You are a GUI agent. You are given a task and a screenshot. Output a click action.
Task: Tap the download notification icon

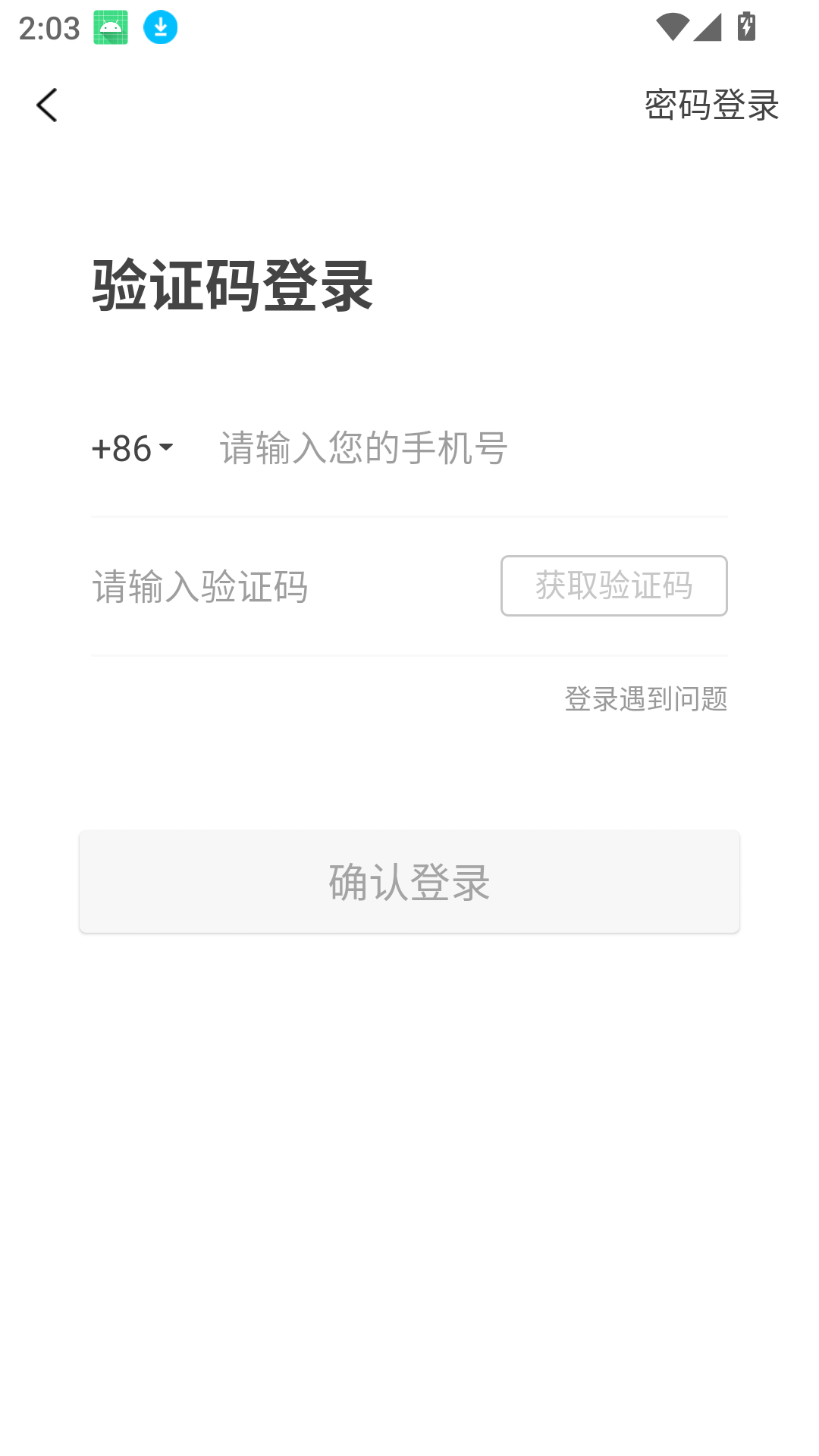click(x=159, y=27)
